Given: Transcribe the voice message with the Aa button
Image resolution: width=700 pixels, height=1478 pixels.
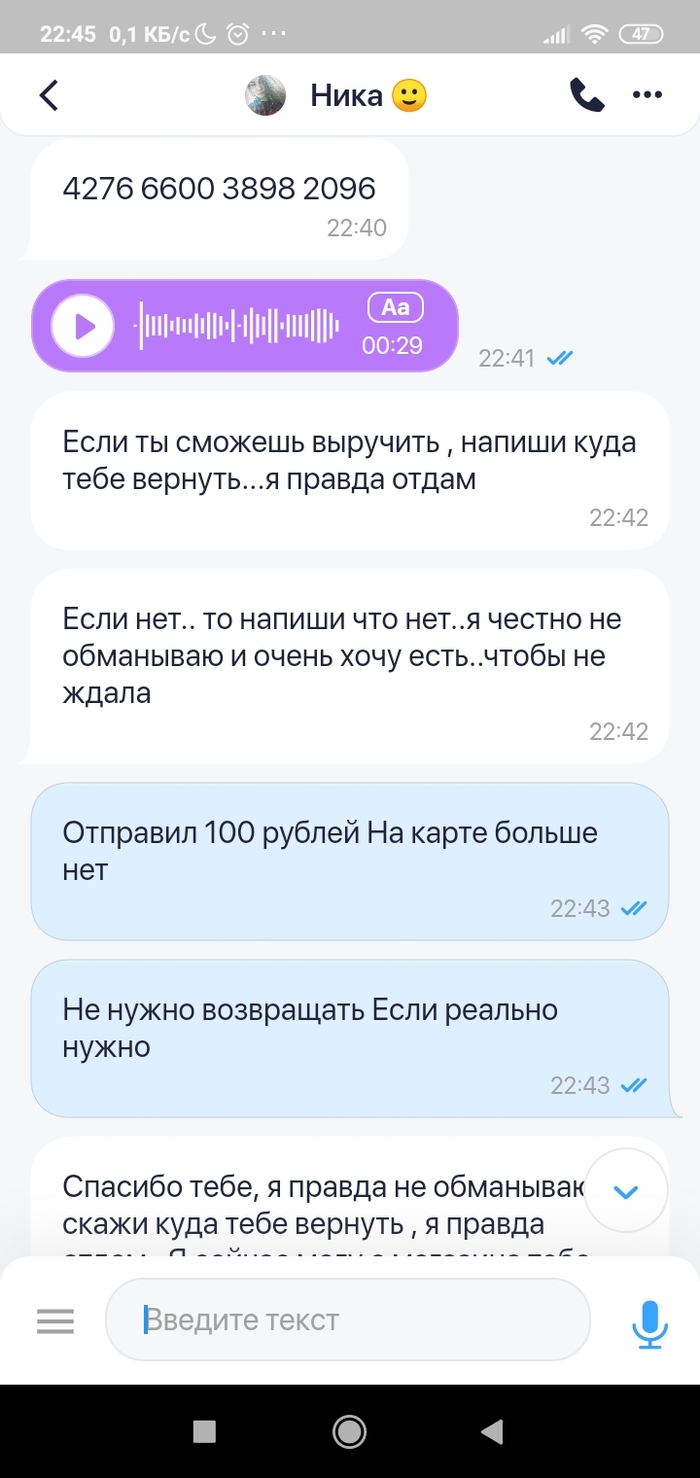Looking at the screenshot, I should pyautogui.click(x=396, y=307).
